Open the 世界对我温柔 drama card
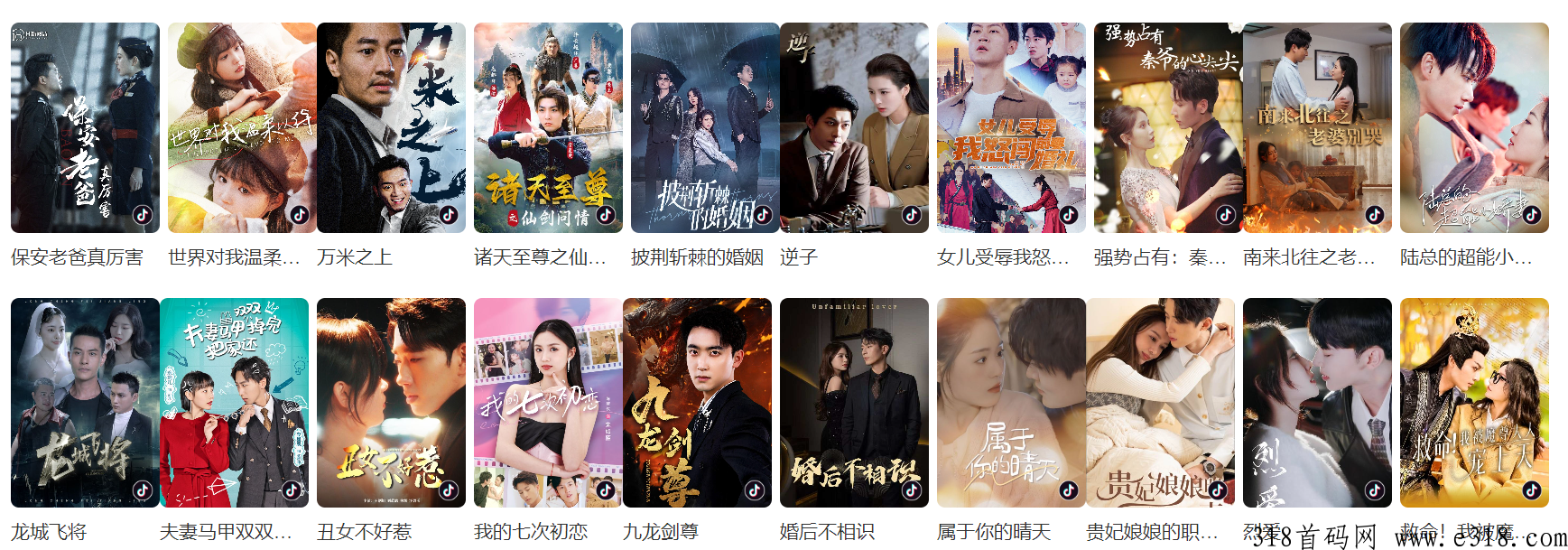The height and width of the screenshot is (550, 1568). point(242,128)
